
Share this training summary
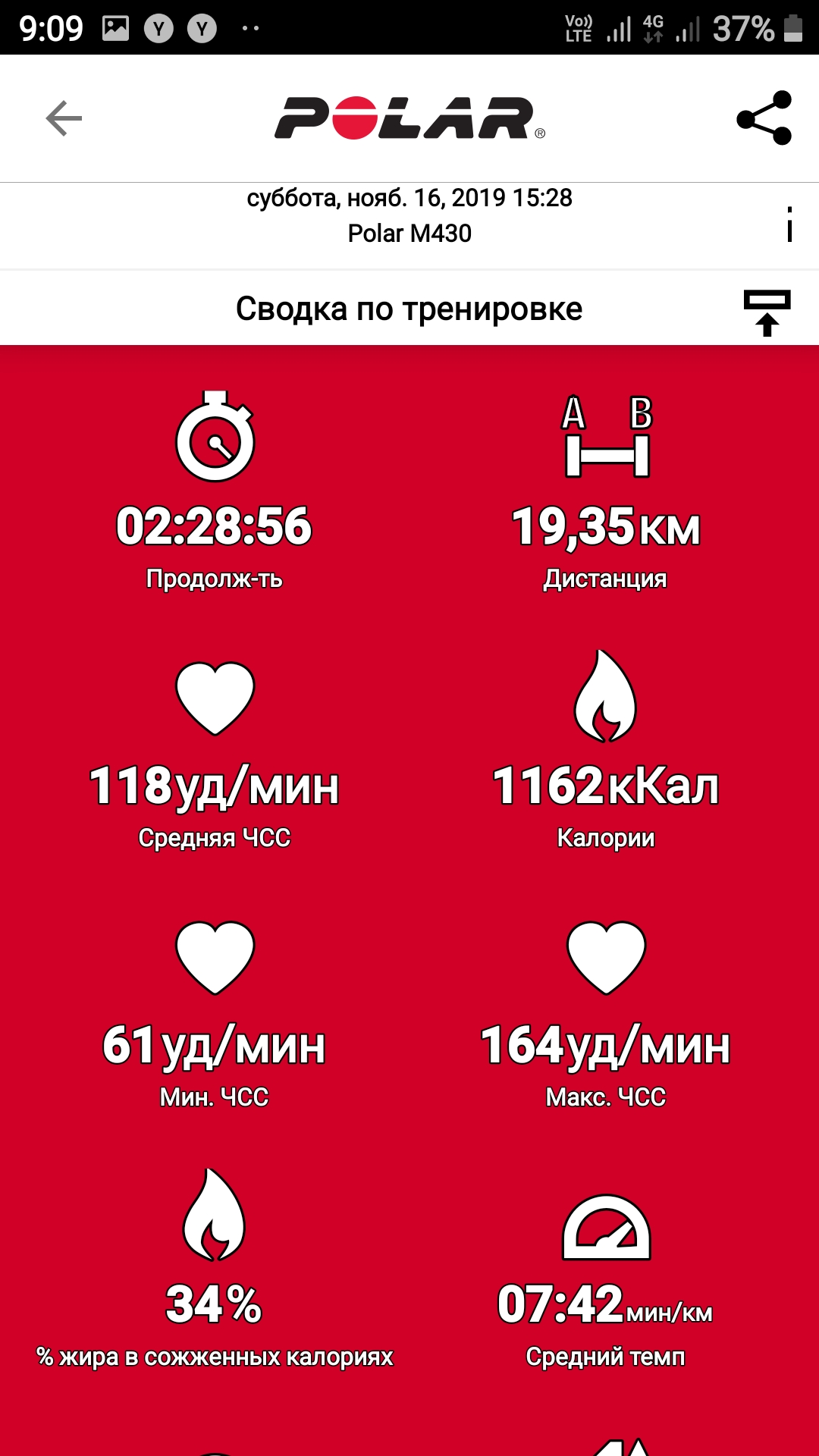pos(764,118)
